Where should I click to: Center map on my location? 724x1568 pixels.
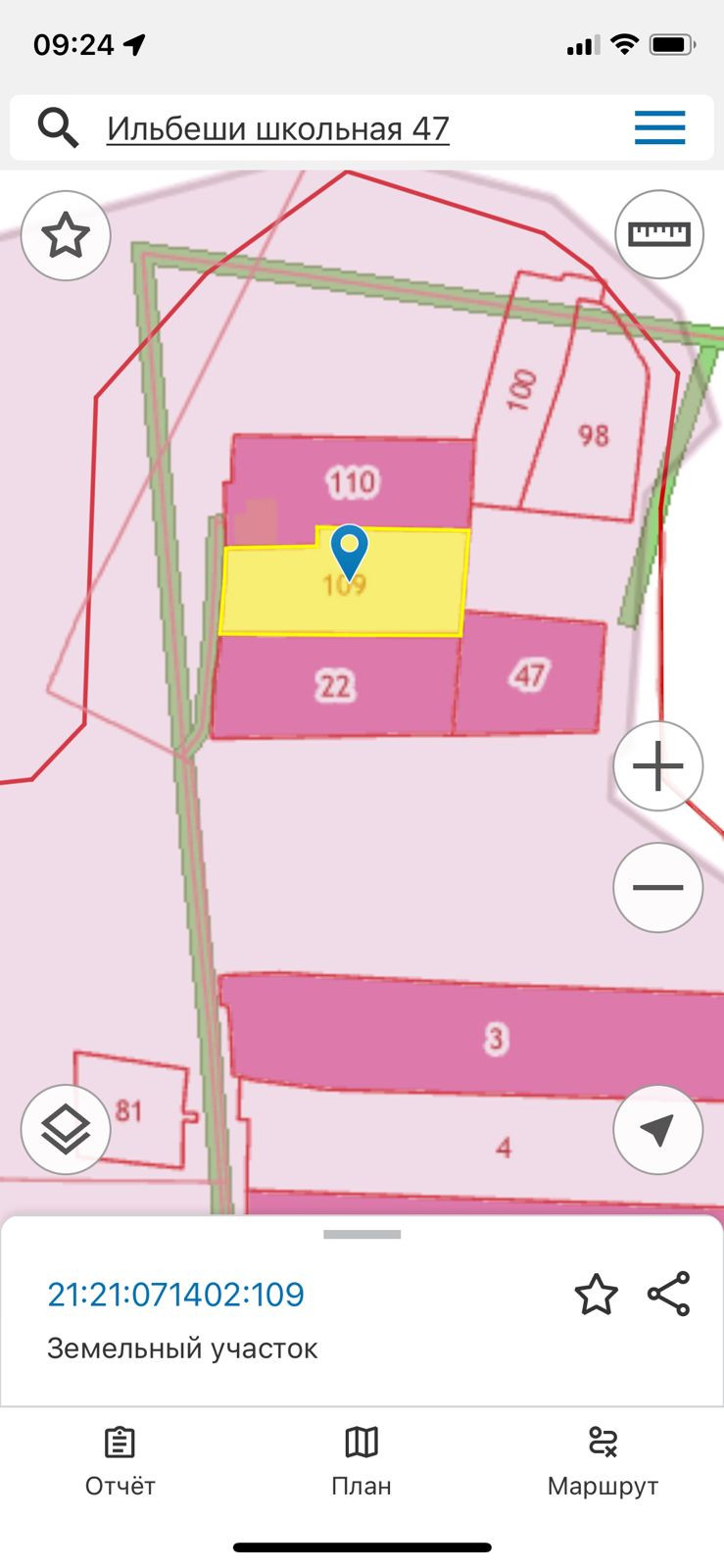click(x=657, y=1129)
